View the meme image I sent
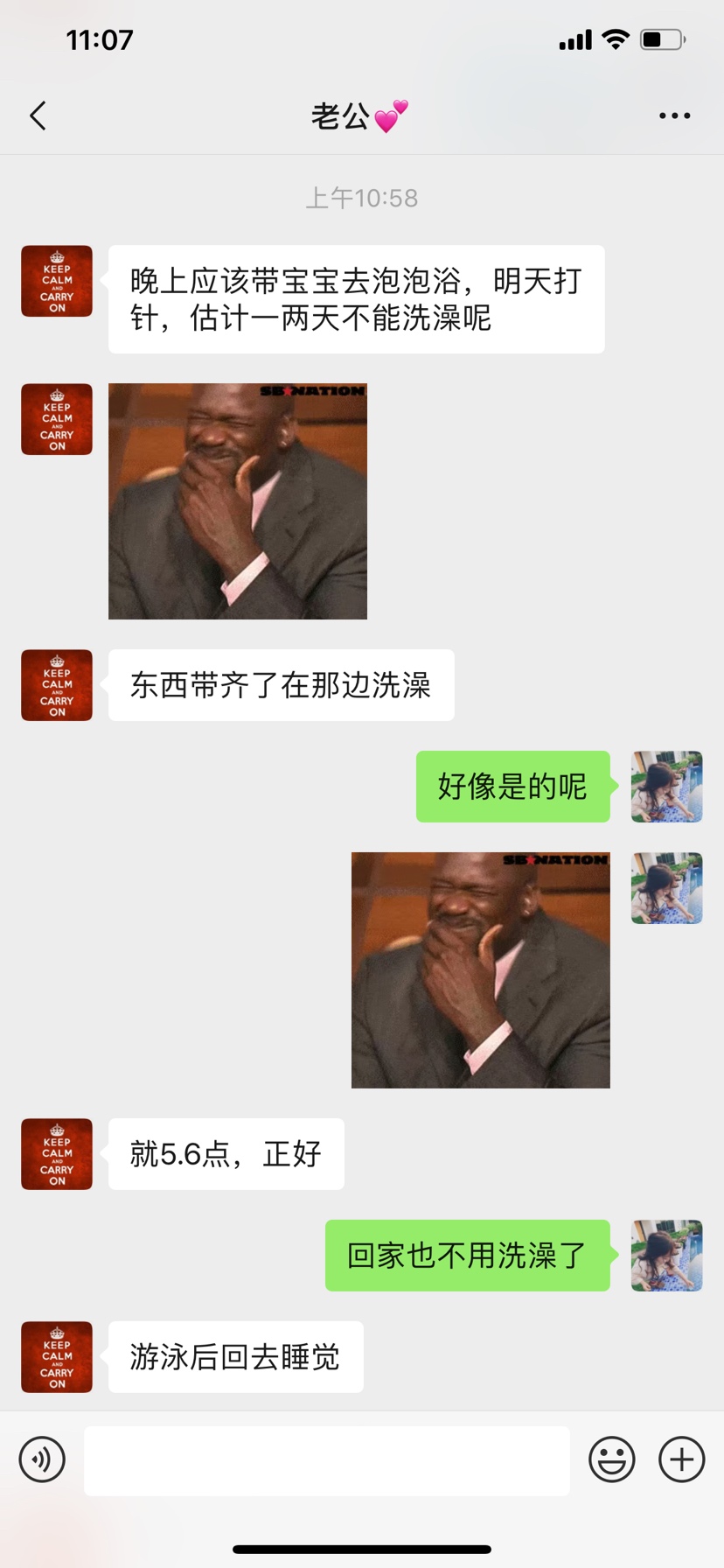The width and height of the screenshot is (724, 1568). pos(480,970)
